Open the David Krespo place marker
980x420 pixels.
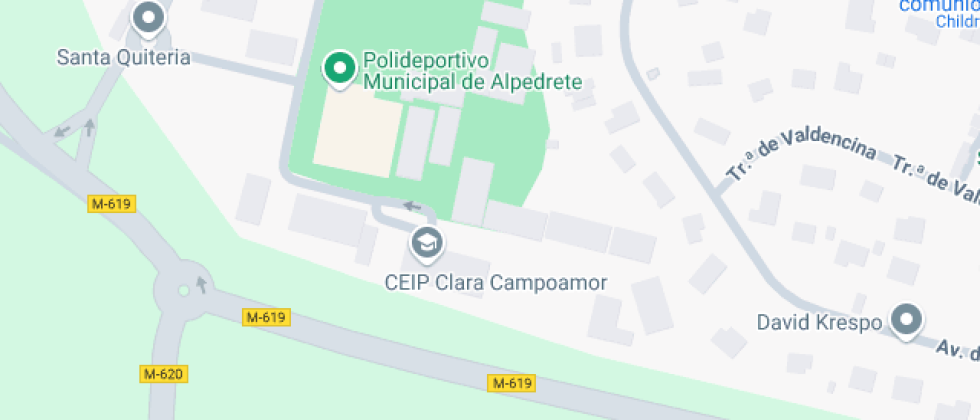(907, 321)
